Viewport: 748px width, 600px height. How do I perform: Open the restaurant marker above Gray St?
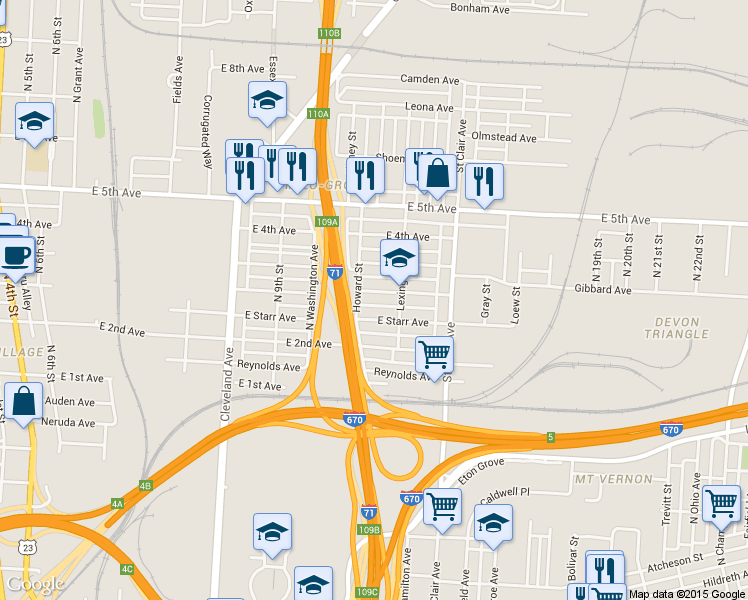point(484,181)
